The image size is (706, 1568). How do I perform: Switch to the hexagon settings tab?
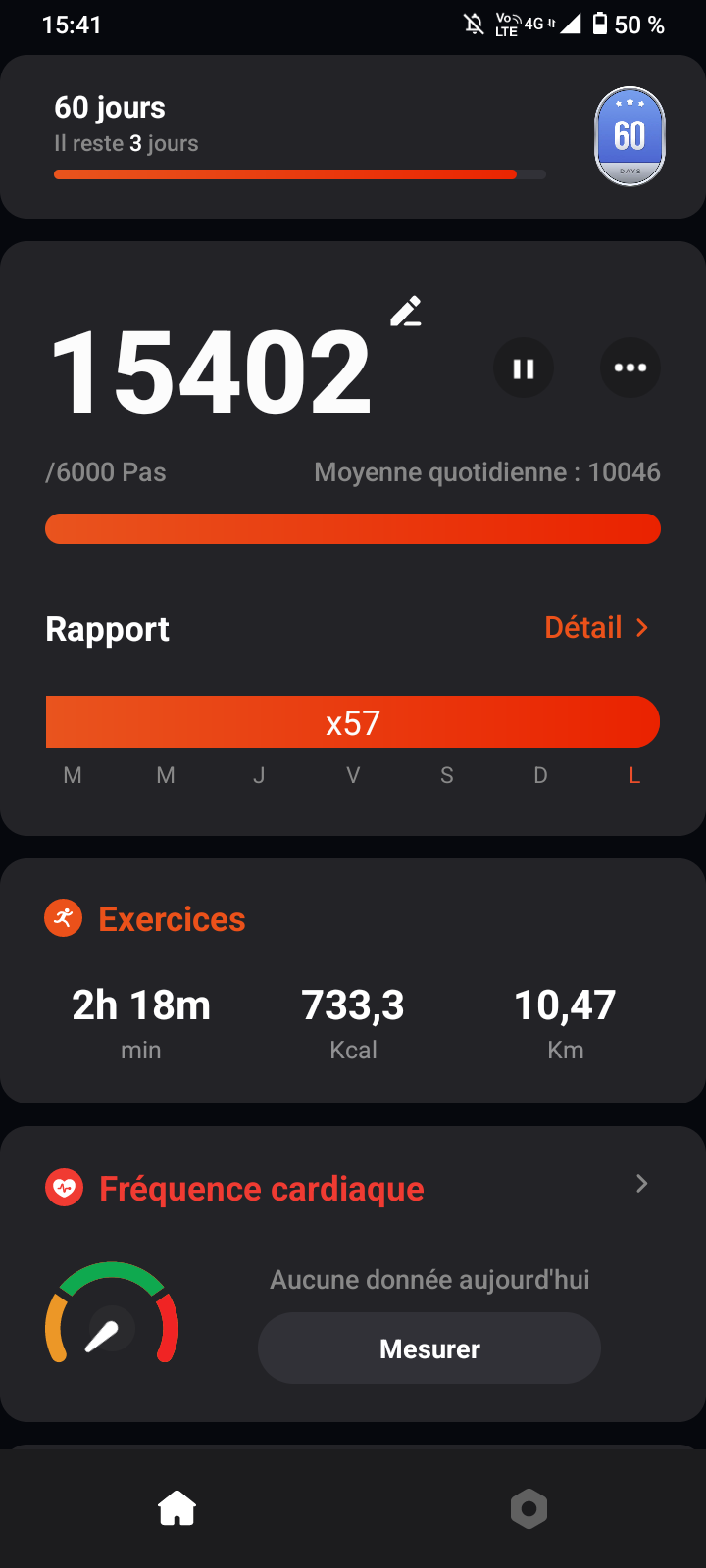[x=529, y=1508]
